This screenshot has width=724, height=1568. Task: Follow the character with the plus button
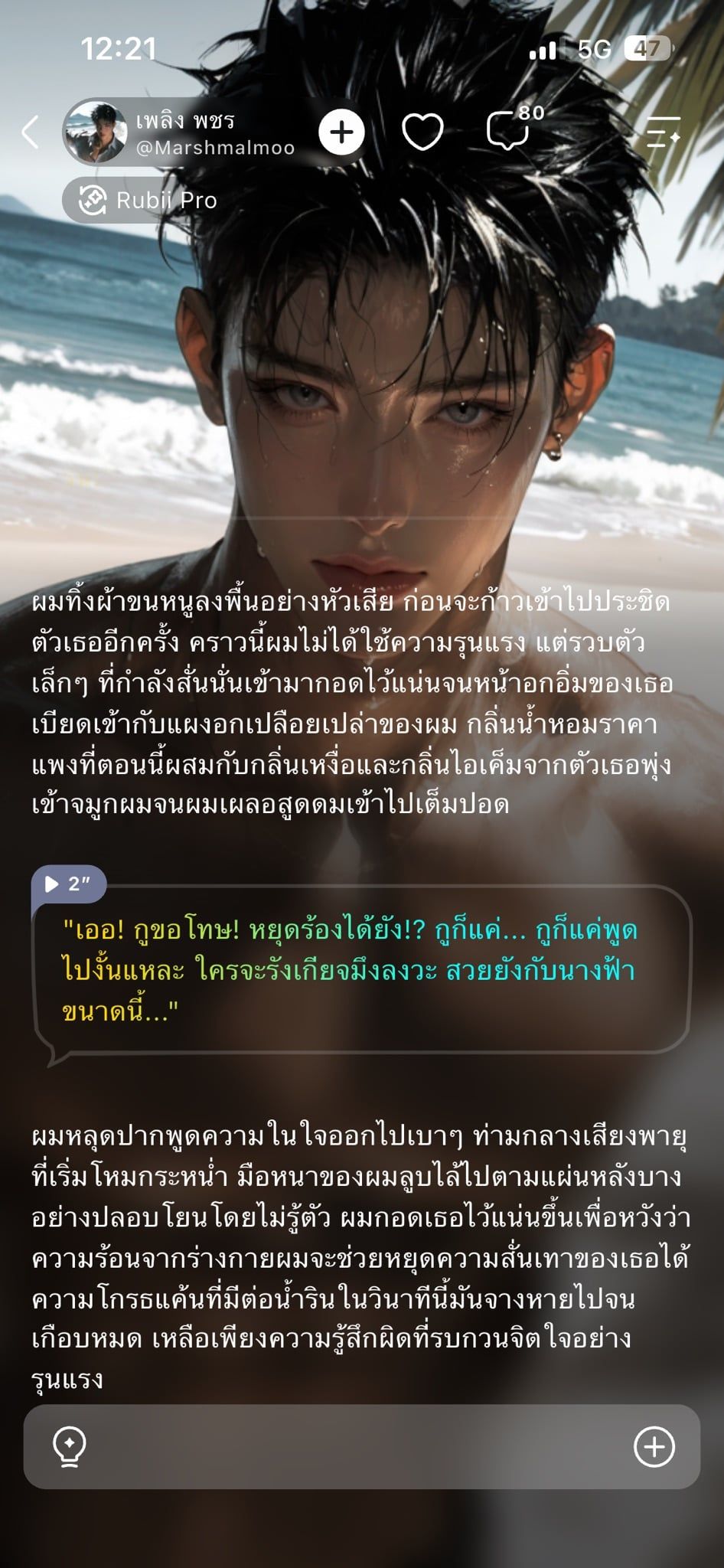(341, 132)
